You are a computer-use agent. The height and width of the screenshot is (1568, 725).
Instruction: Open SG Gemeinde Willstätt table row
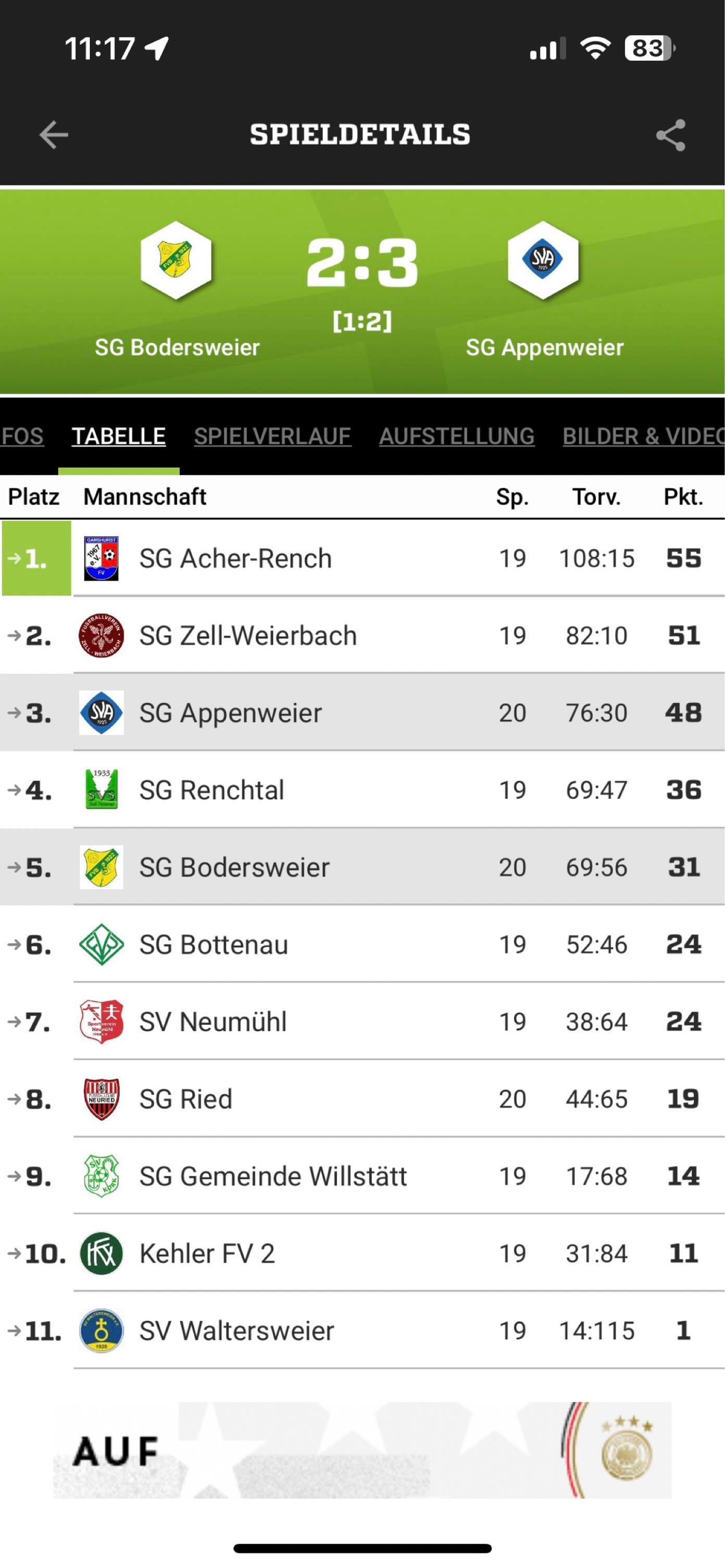[x=362, y=1176]
